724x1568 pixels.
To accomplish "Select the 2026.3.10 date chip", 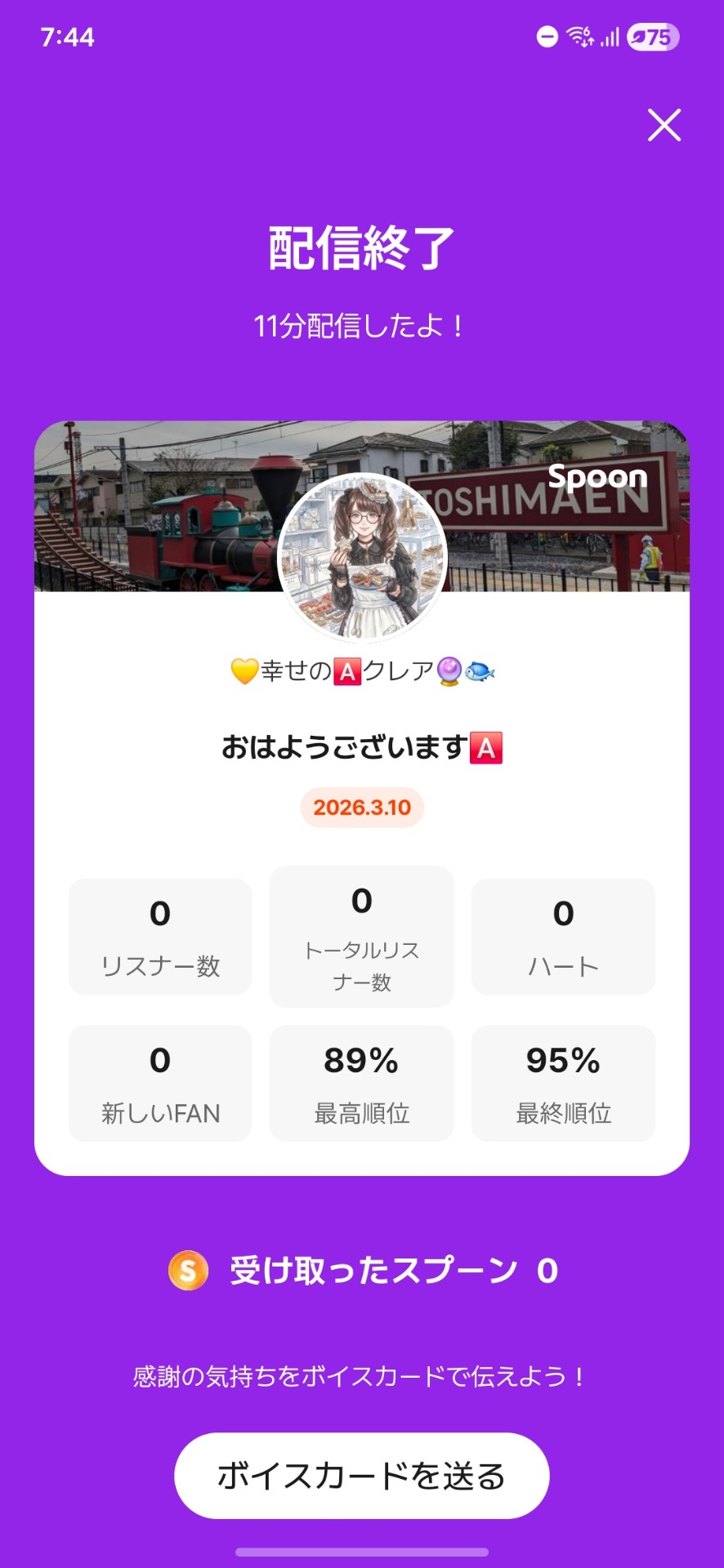I will [361, 807].
